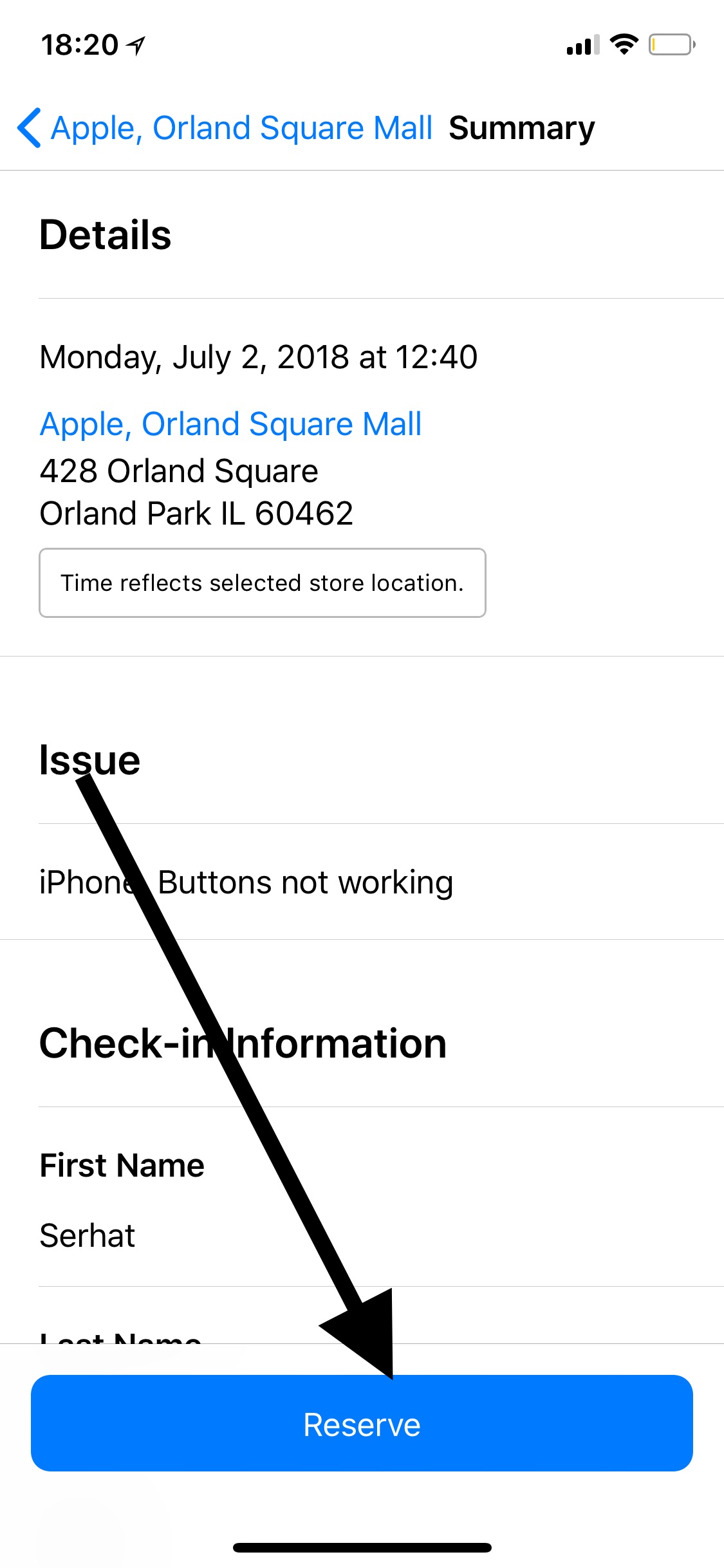This screenshot has width=724, height=1568.
Task: Open the Apple, Orland Square Mall store link
Action: click(x=230, y=424)
